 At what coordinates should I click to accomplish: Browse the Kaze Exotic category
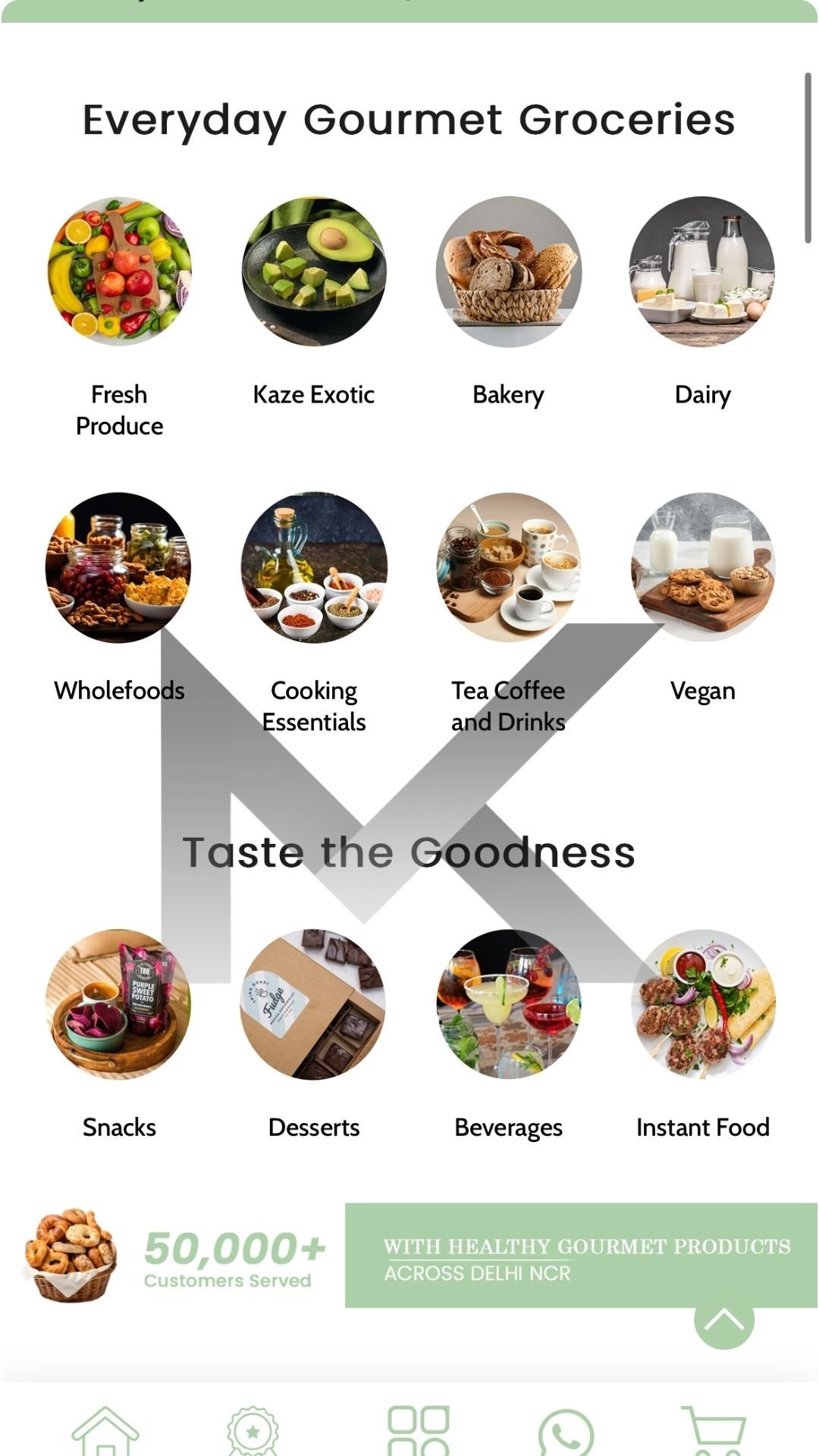314,271
